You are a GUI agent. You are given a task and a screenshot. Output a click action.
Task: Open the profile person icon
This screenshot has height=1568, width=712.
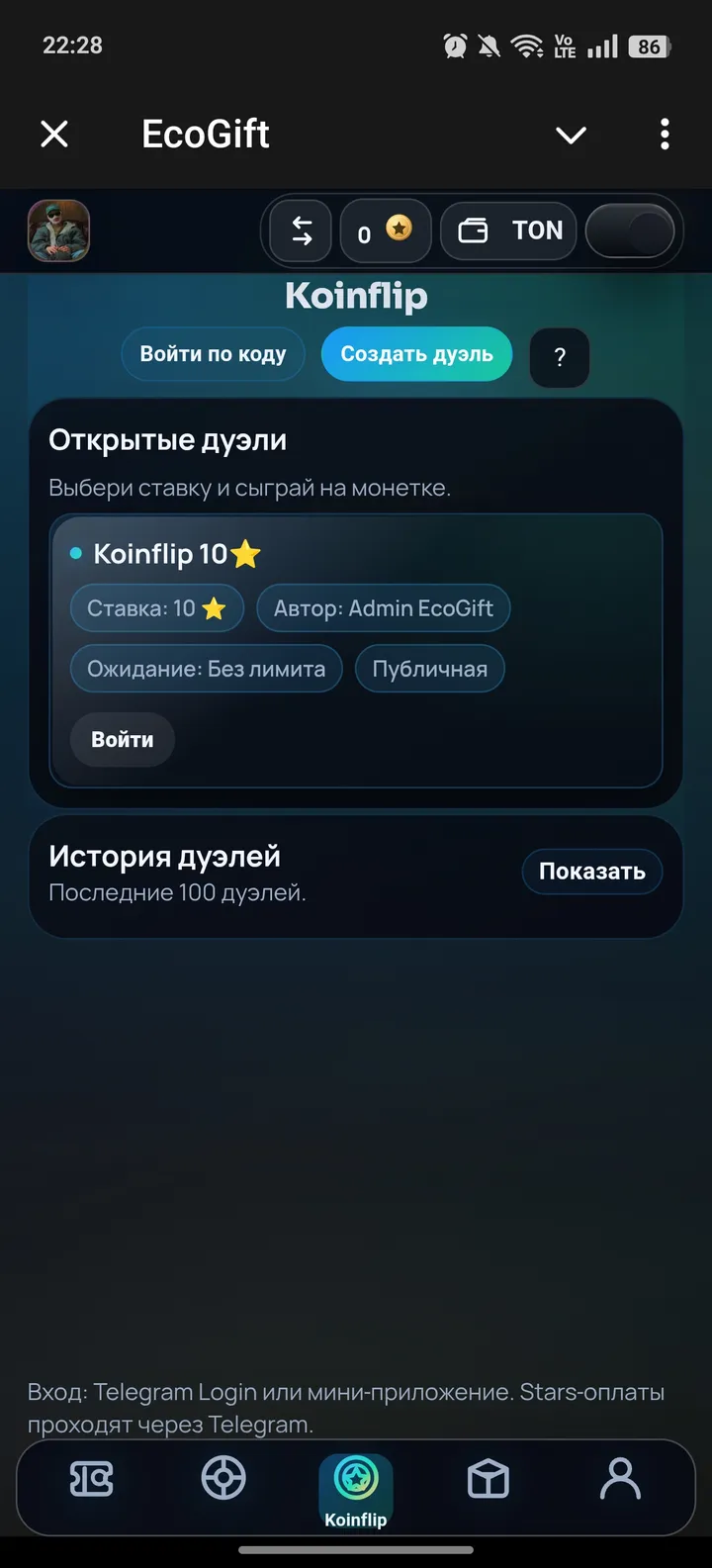point(621,1476)
